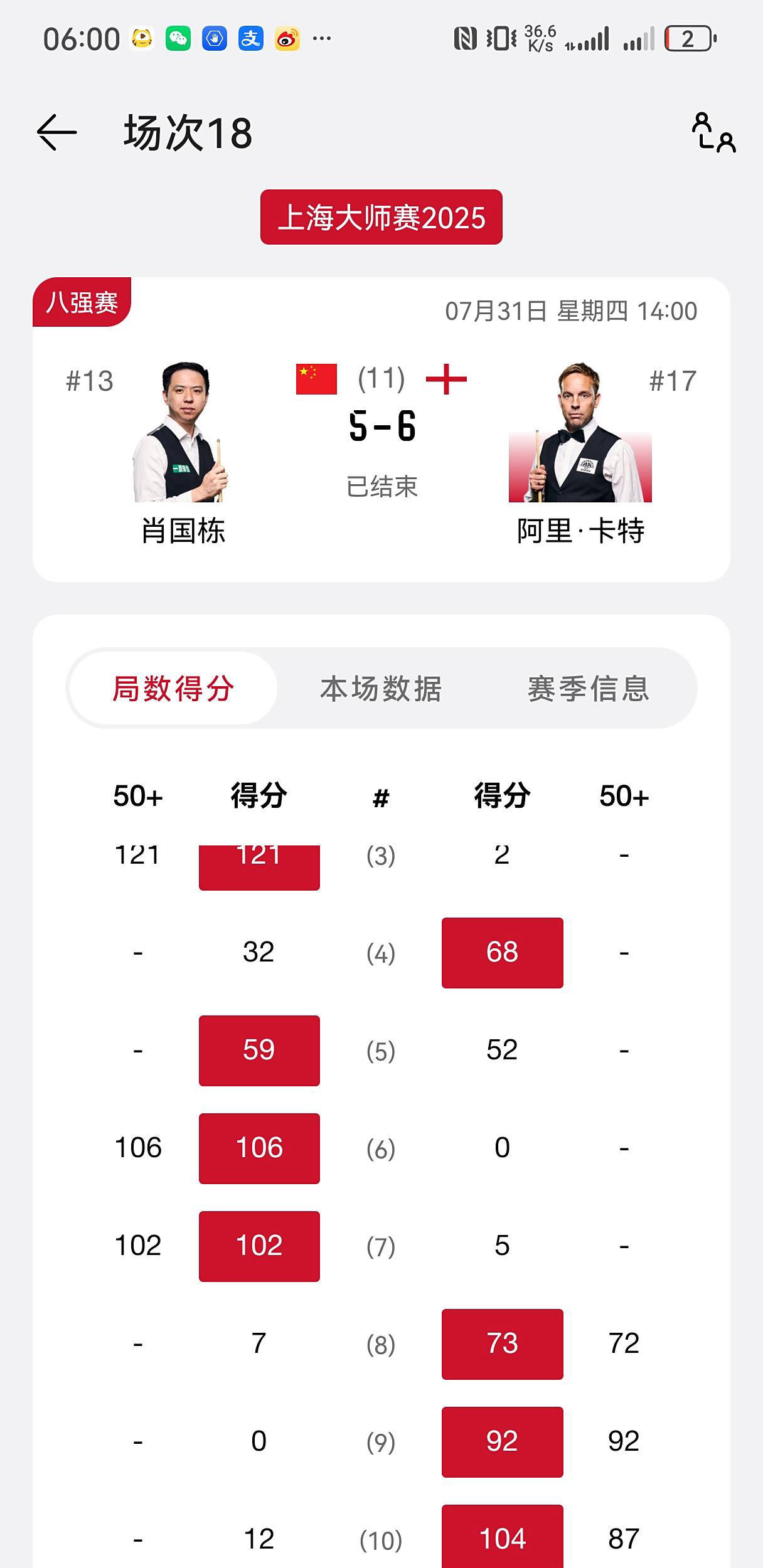Open the 上海大师赛2025 tournament button
This screenshot has width=763, height=1568.
(381, 218)
